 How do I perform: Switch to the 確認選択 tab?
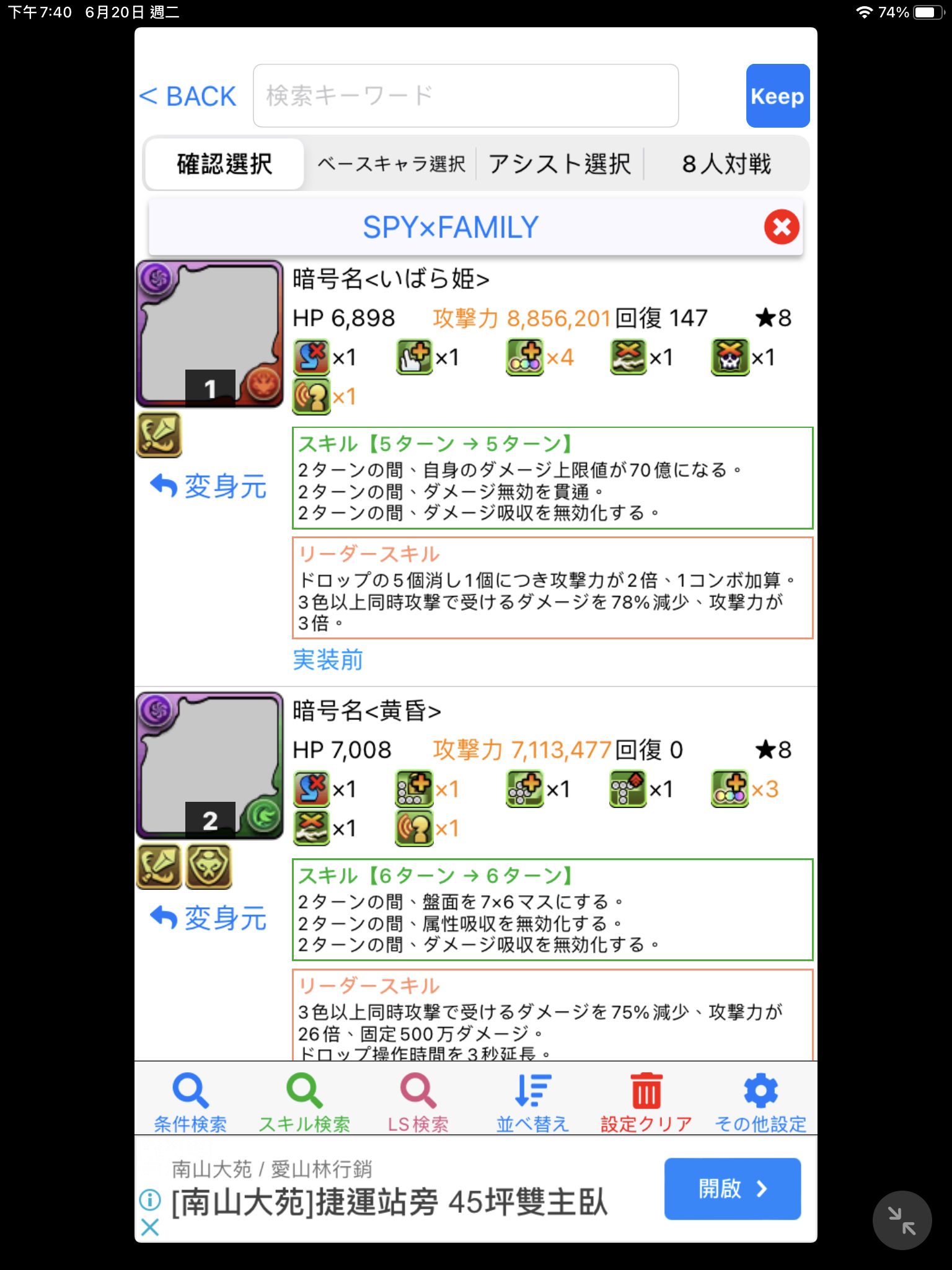pyautogui.click(x=224, y=164)
